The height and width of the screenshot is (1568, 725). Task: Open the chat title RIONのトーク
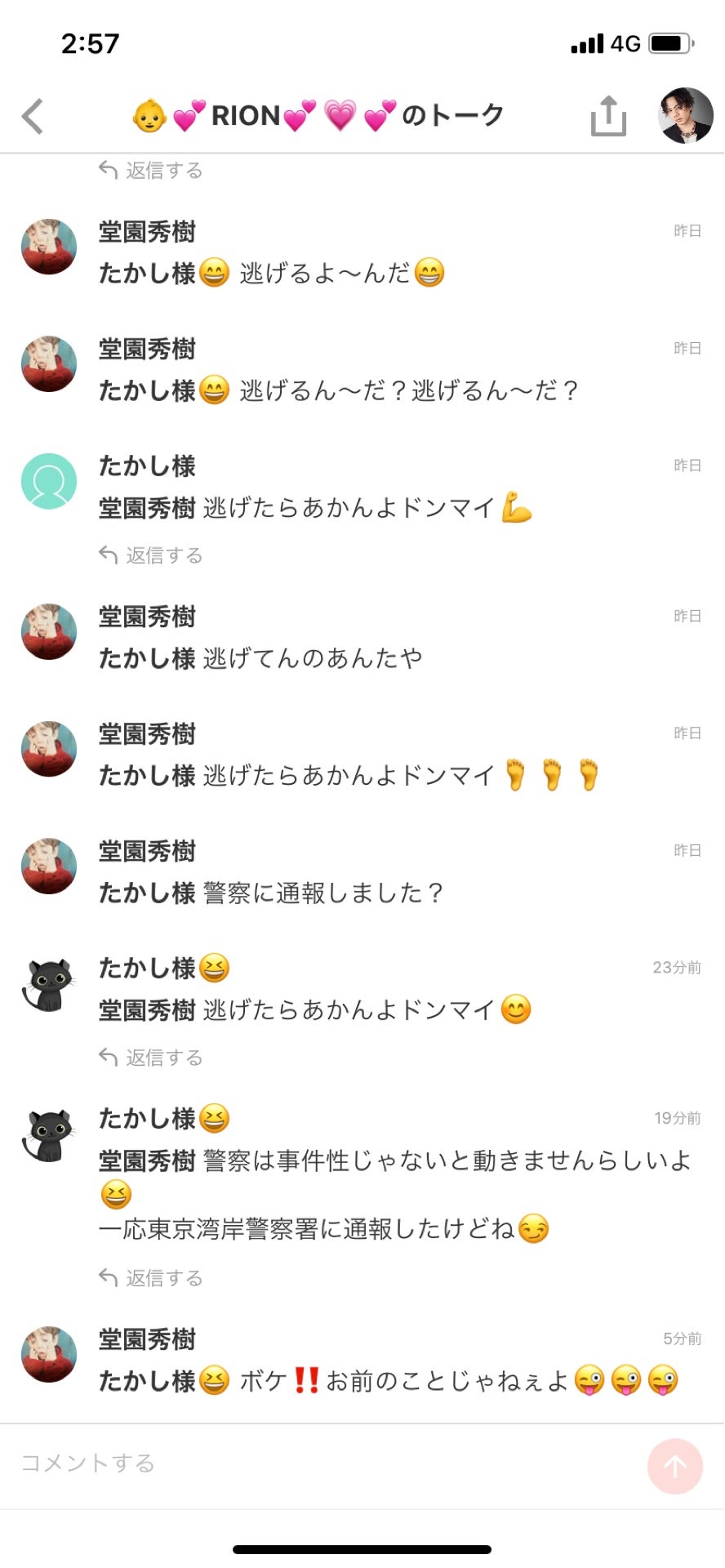(318, 116)
